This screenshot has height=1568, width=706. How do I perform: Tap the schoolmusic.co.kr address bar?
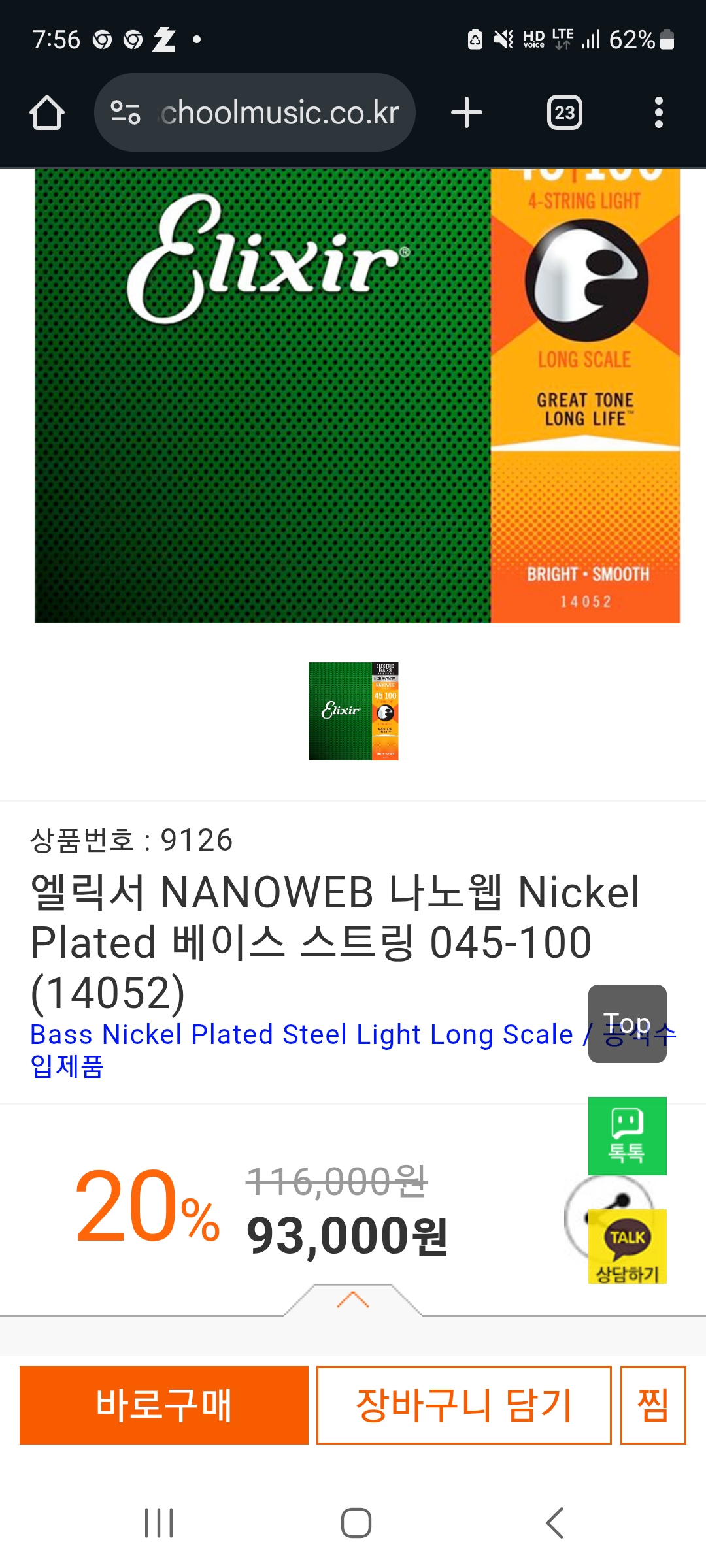(255, 113)
